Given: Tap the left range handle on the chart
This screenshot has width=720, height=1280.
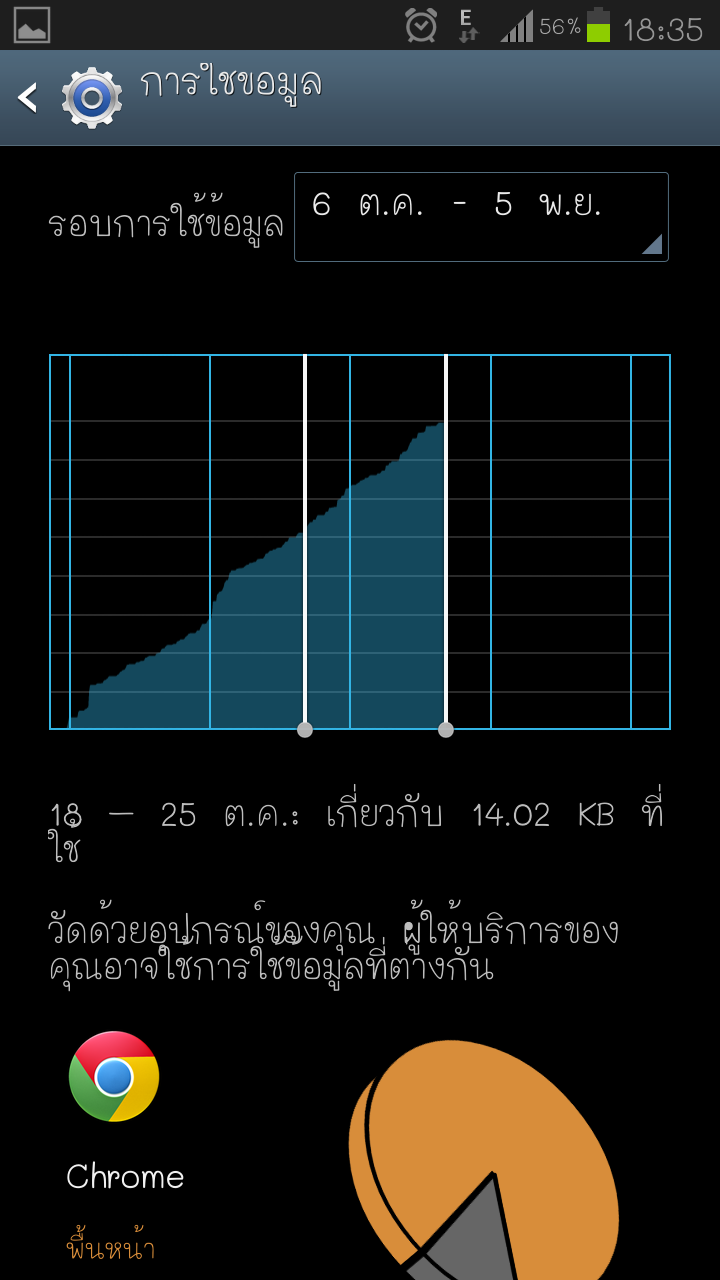Looking at the screenshot, I should pos(305,729).
